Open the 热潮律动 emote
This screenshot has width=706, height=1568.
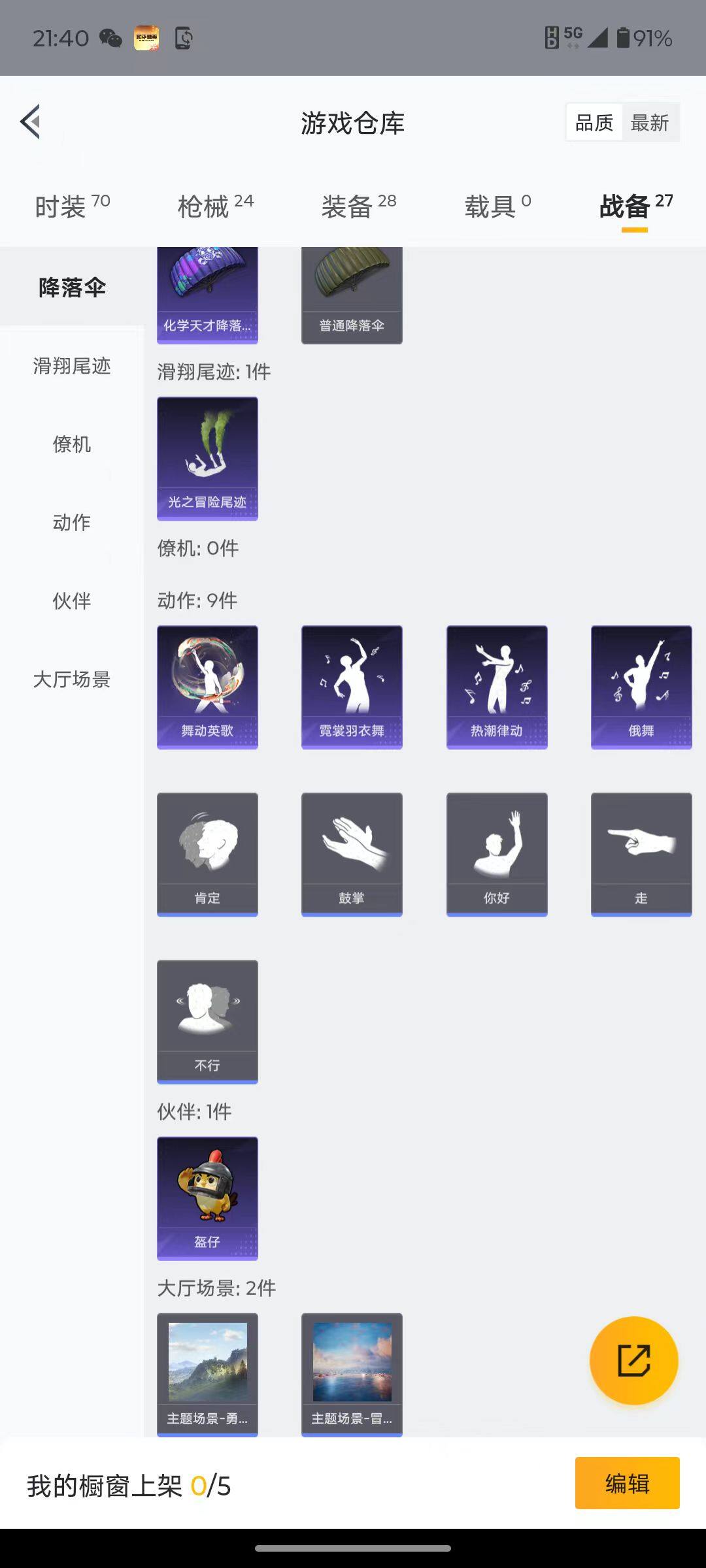497,686
